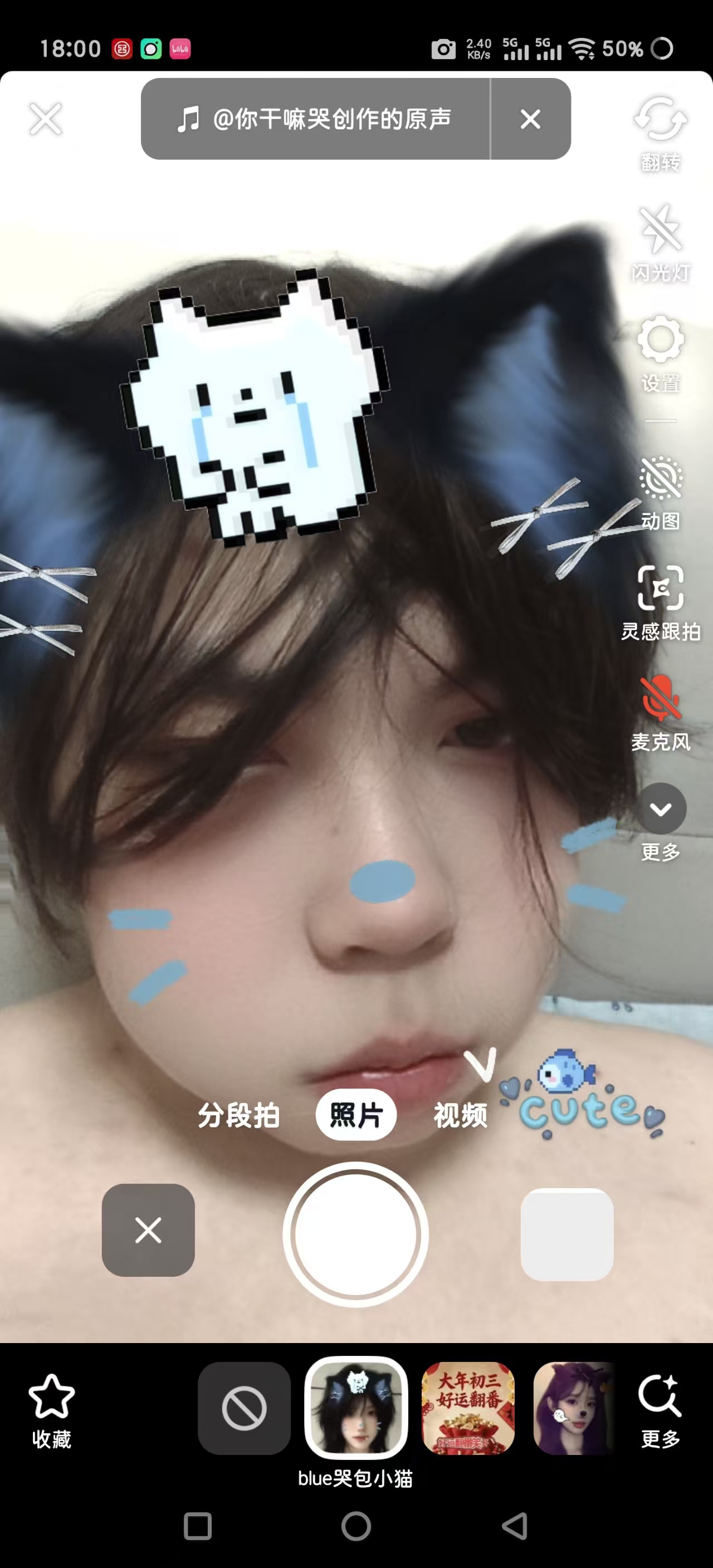Search for 更多 effects
Viewport: 713px width, 1568px height.
(660, 1410)
